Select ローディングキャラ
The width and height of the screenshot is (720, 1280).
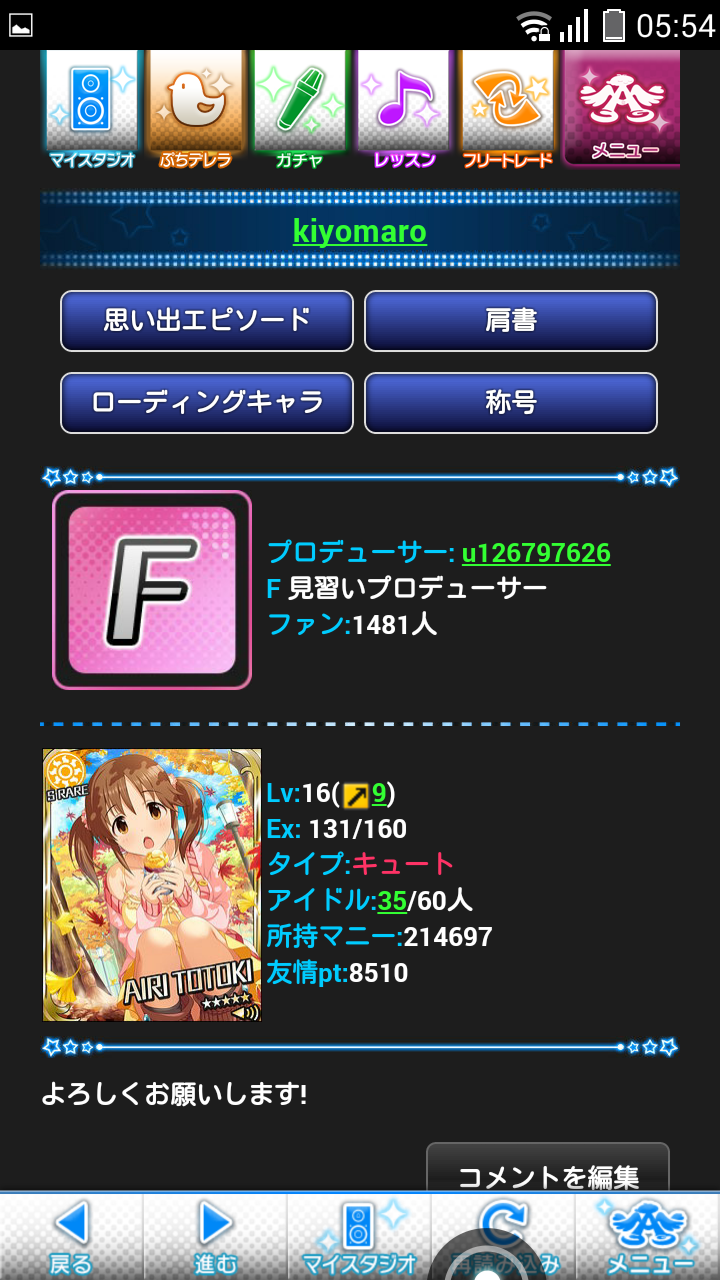tap(207, 403)
